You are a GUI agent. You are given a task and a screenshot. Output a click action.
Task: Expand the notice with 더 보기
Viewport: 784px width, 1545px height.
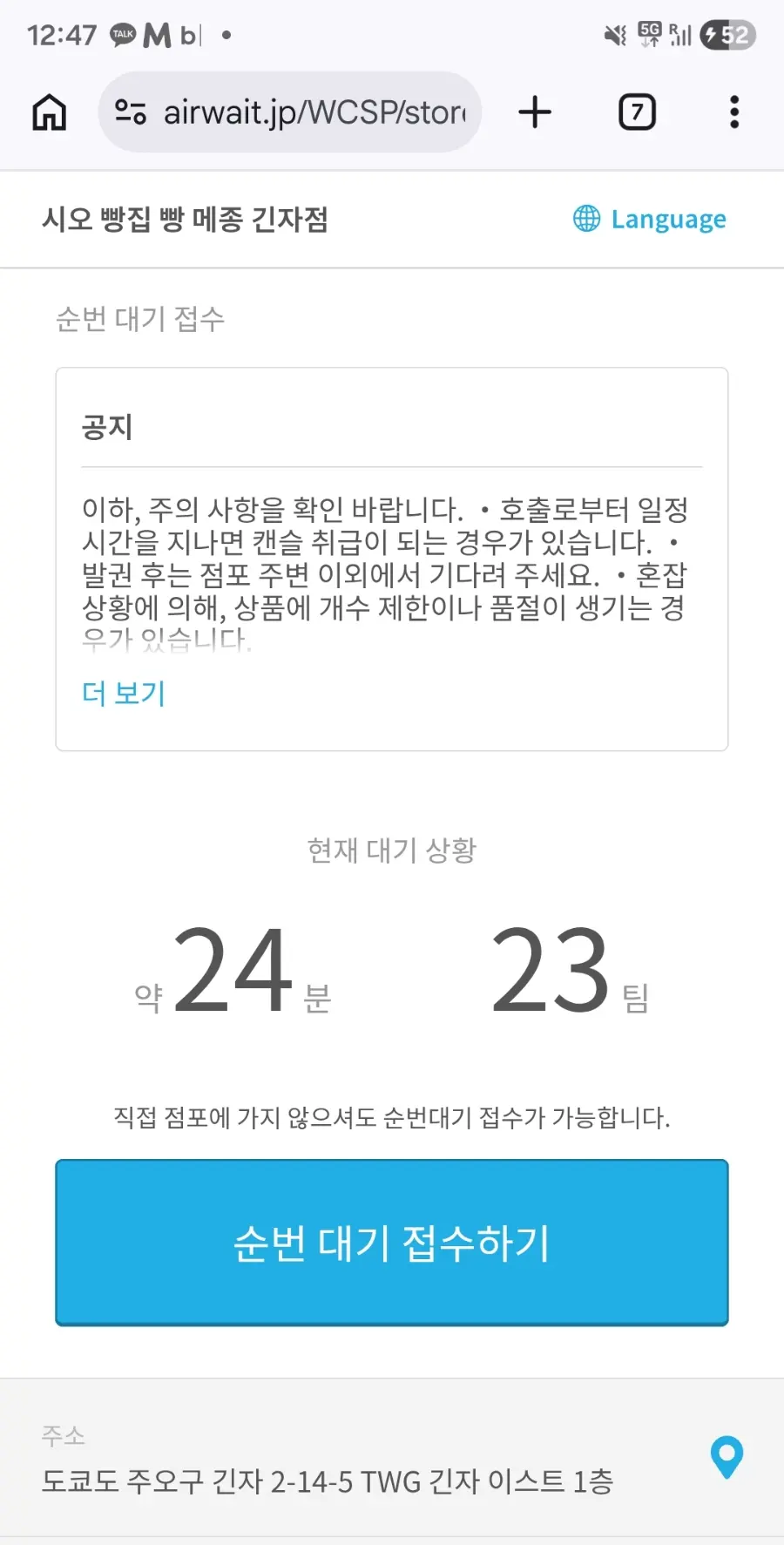pos(124,693)
